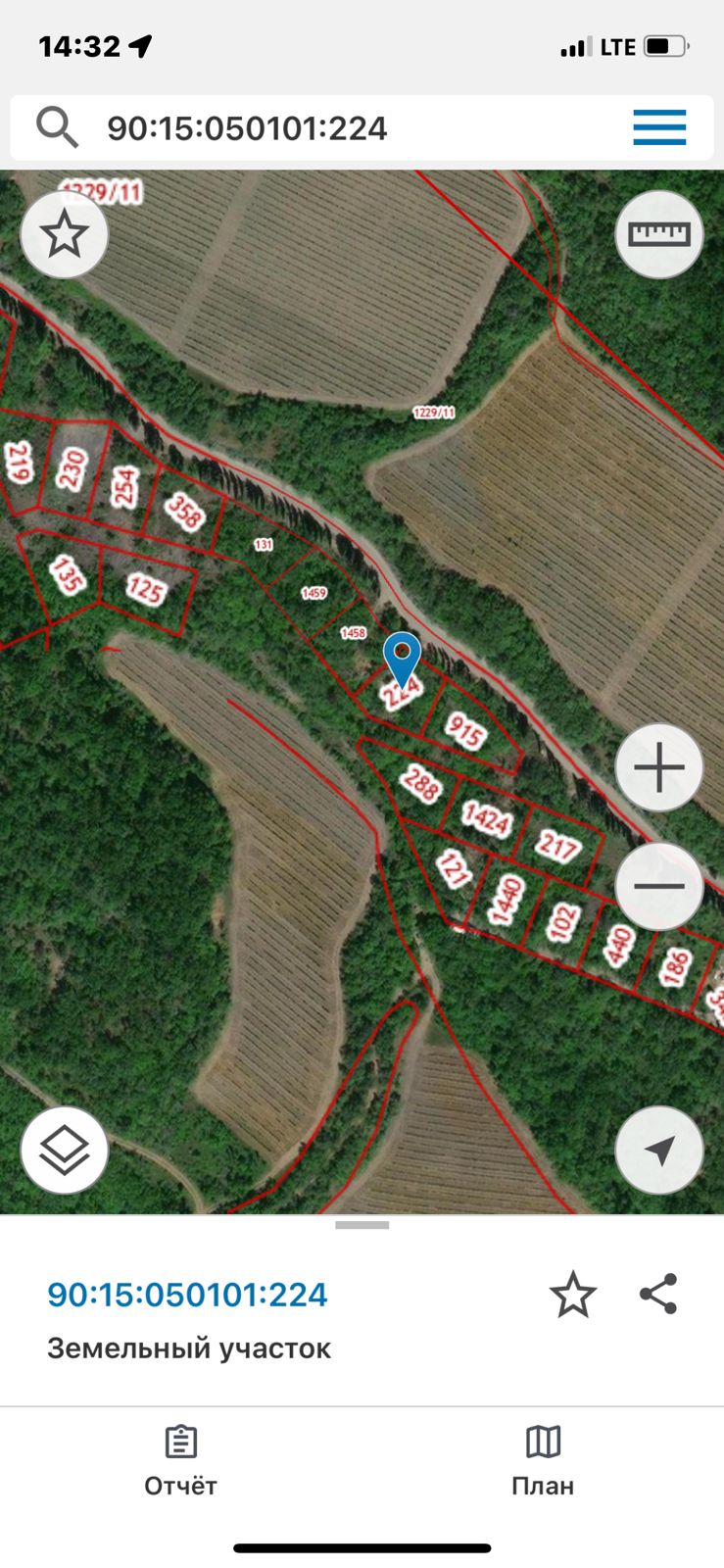Open the hamburger menu
724x1568 pixels.
658,127
